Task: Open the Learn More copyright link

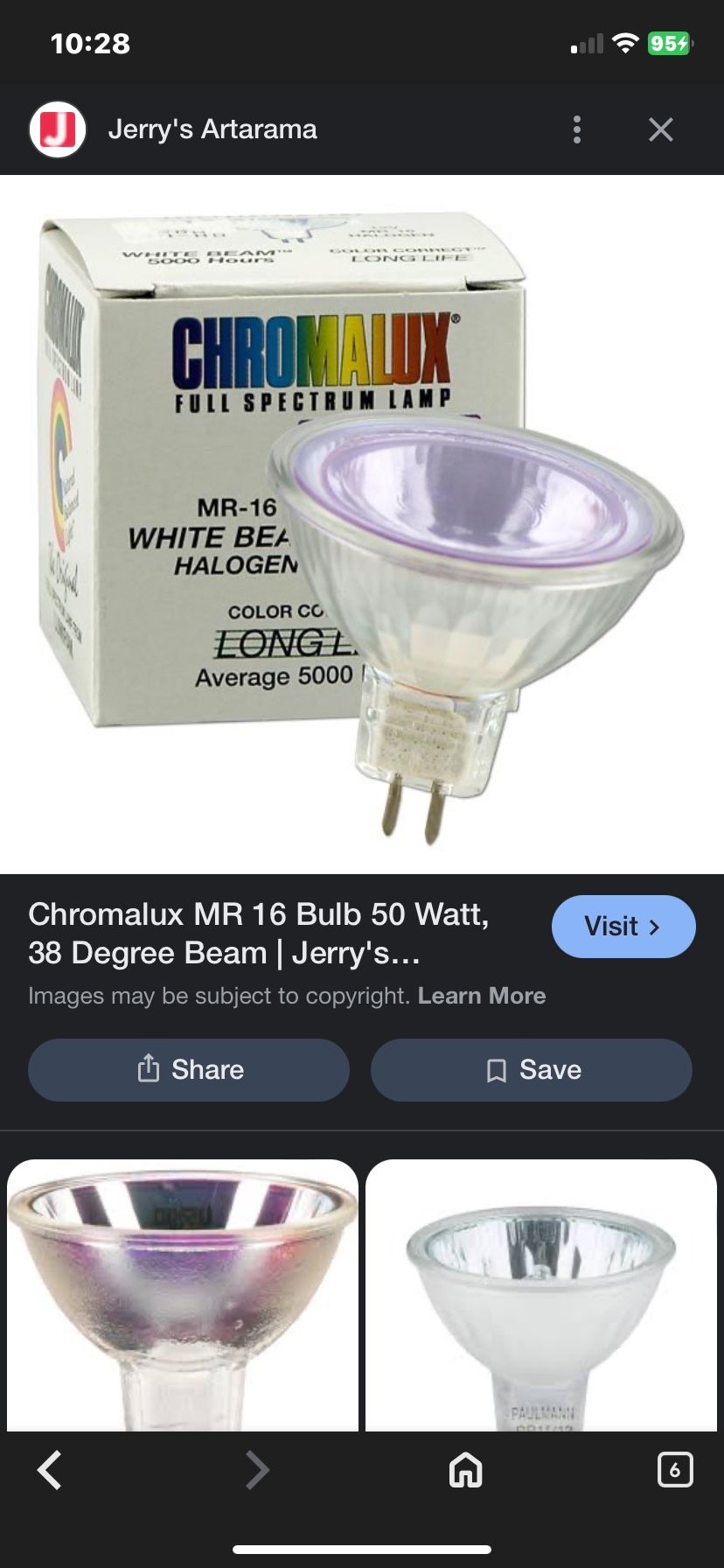Action: (x=482, y=996)
